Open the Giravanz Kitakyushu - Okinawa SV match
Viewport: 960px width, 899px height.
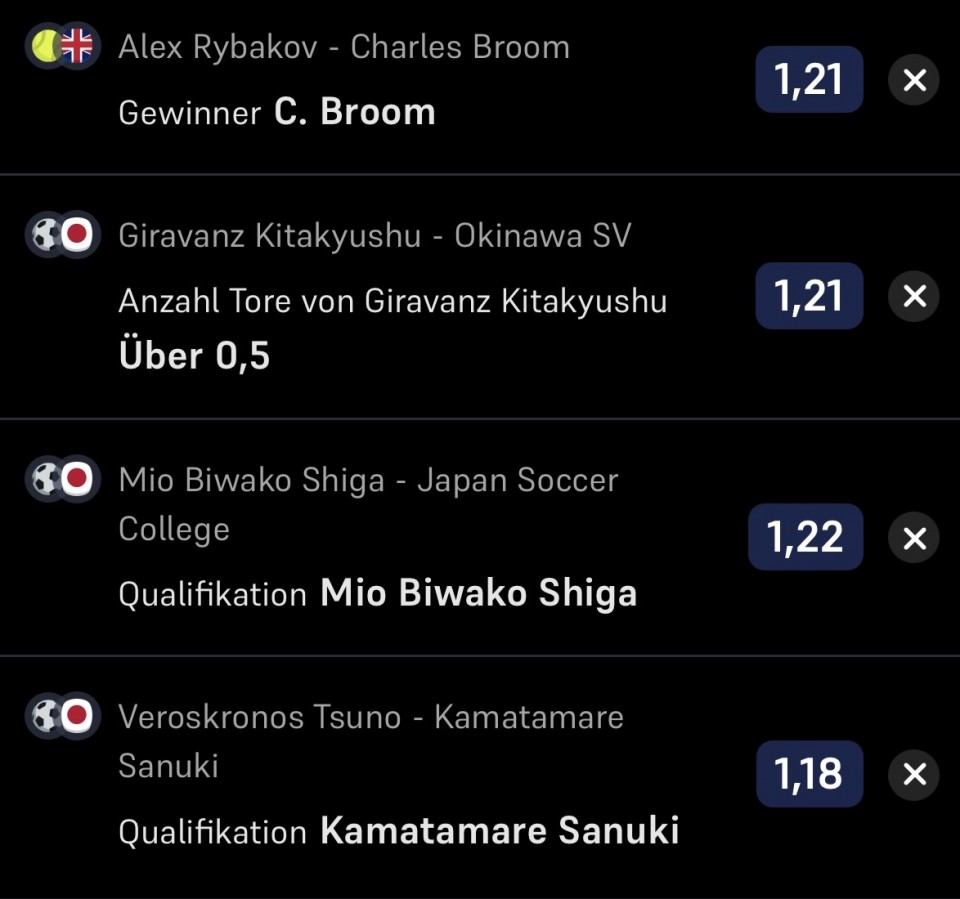click(375, 236)
